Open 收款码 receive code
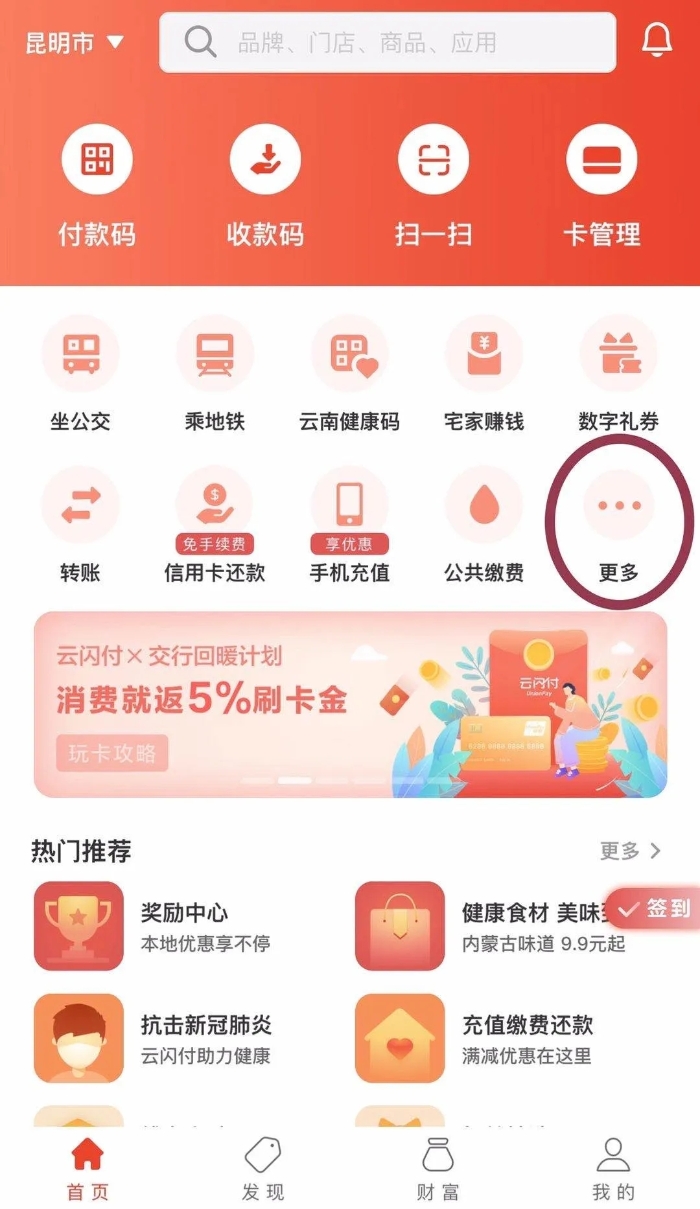The height and width of the screenshot is (1209, 700). pyautogui.click(x=265, y=185)
